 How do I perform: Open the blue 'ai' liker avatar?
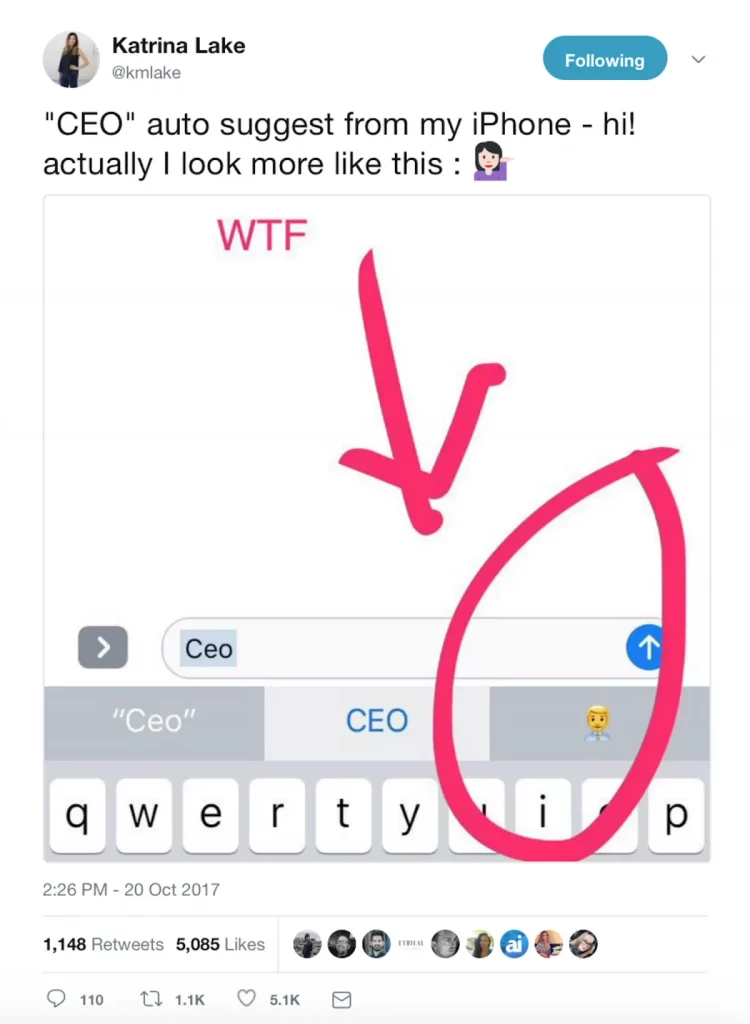click(x=513, y=944)
